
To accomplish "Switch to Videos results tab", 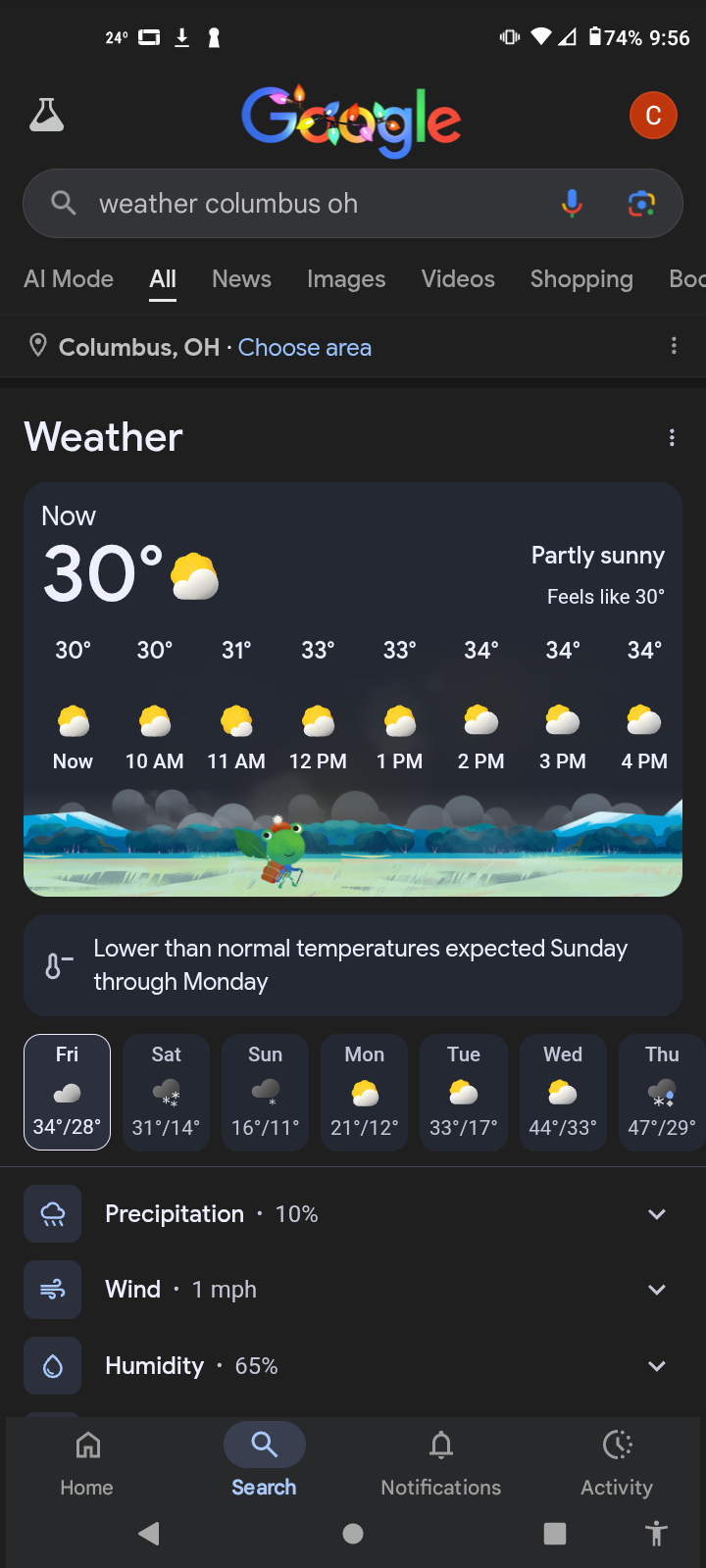I will (x=458, y=279).
